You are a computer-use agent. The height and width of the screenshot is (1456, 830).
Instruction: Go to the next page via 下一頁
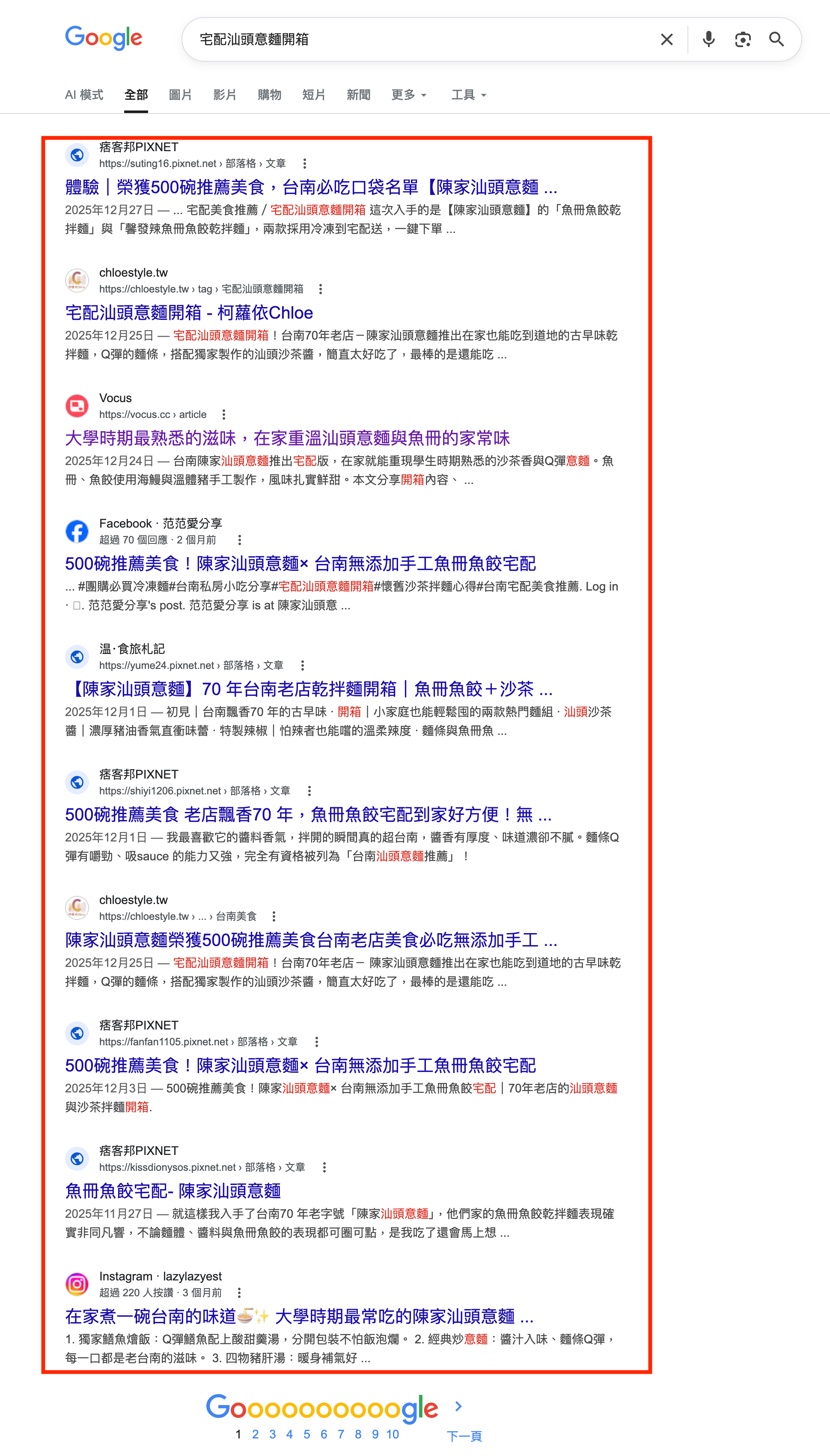point(464,1436)
